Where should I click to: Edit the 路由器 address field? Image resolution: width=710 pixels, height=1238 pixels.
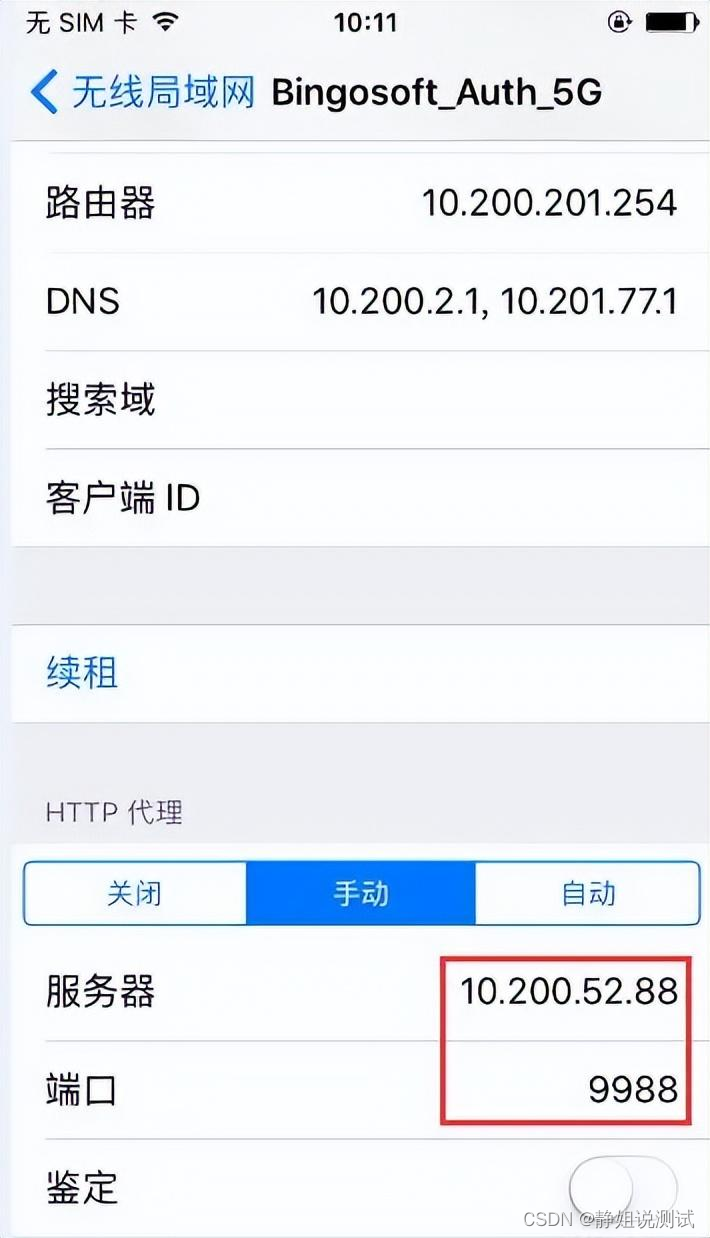[x=355, y=203]
